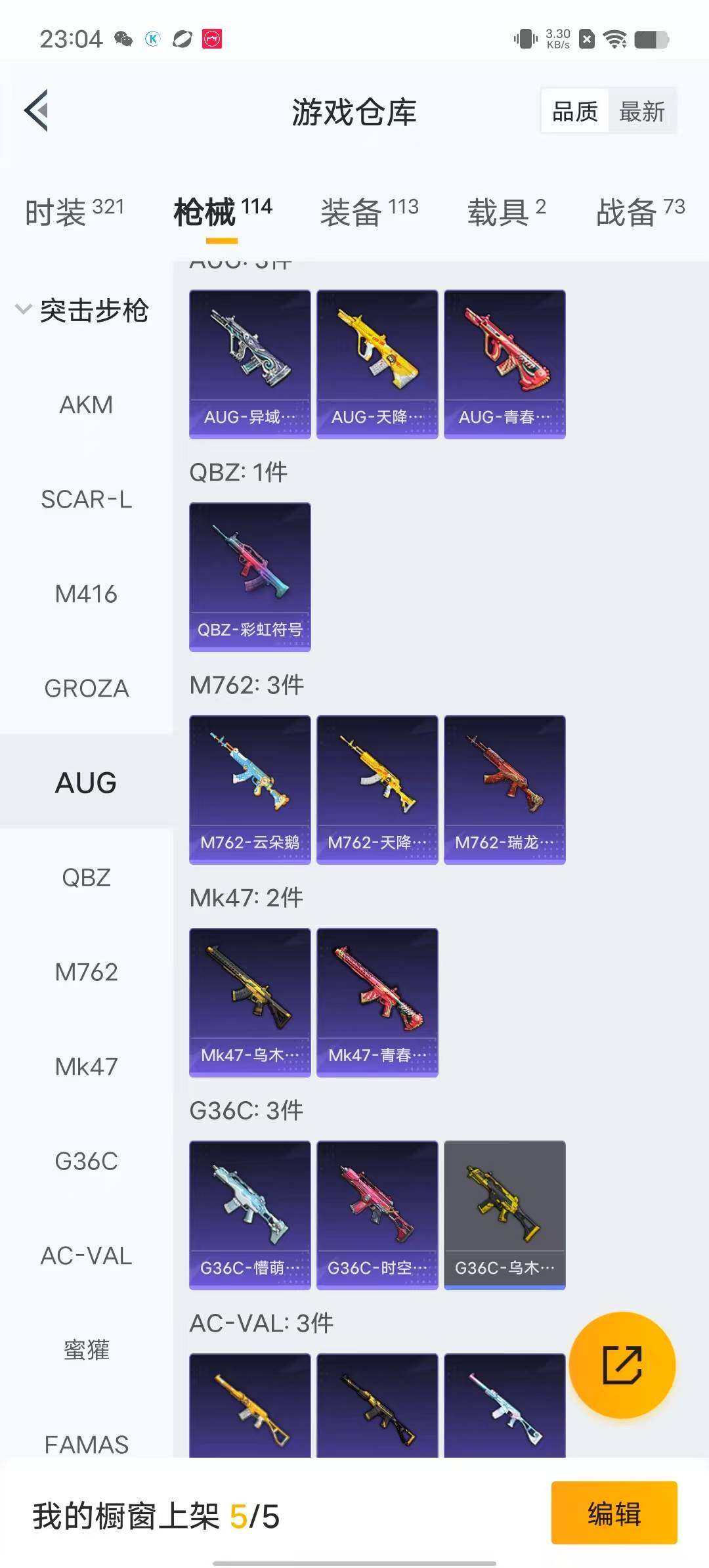Jump to the AKM section

click(x=86, y=404)
